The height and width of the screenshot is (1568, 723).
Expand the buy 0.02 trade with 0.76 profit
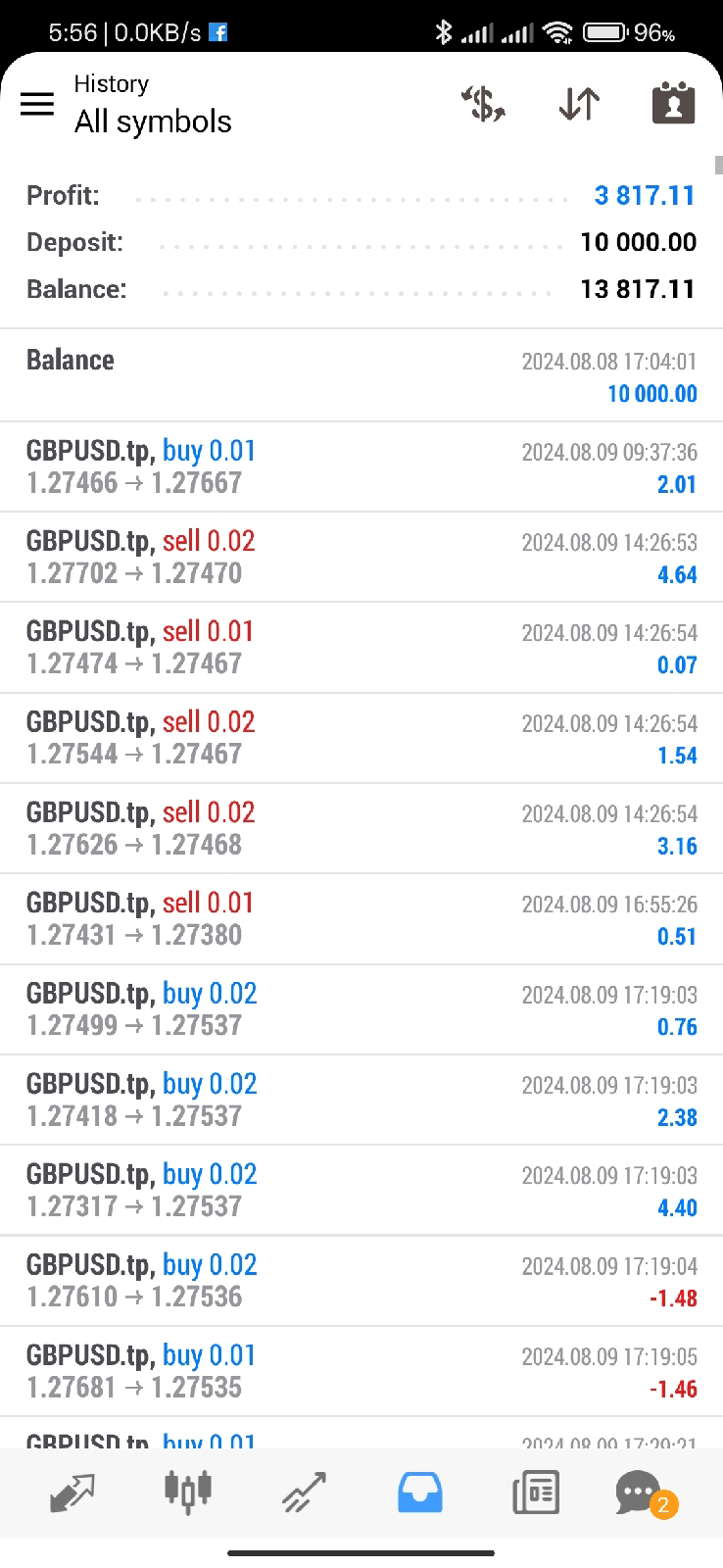click(361, 1008)
